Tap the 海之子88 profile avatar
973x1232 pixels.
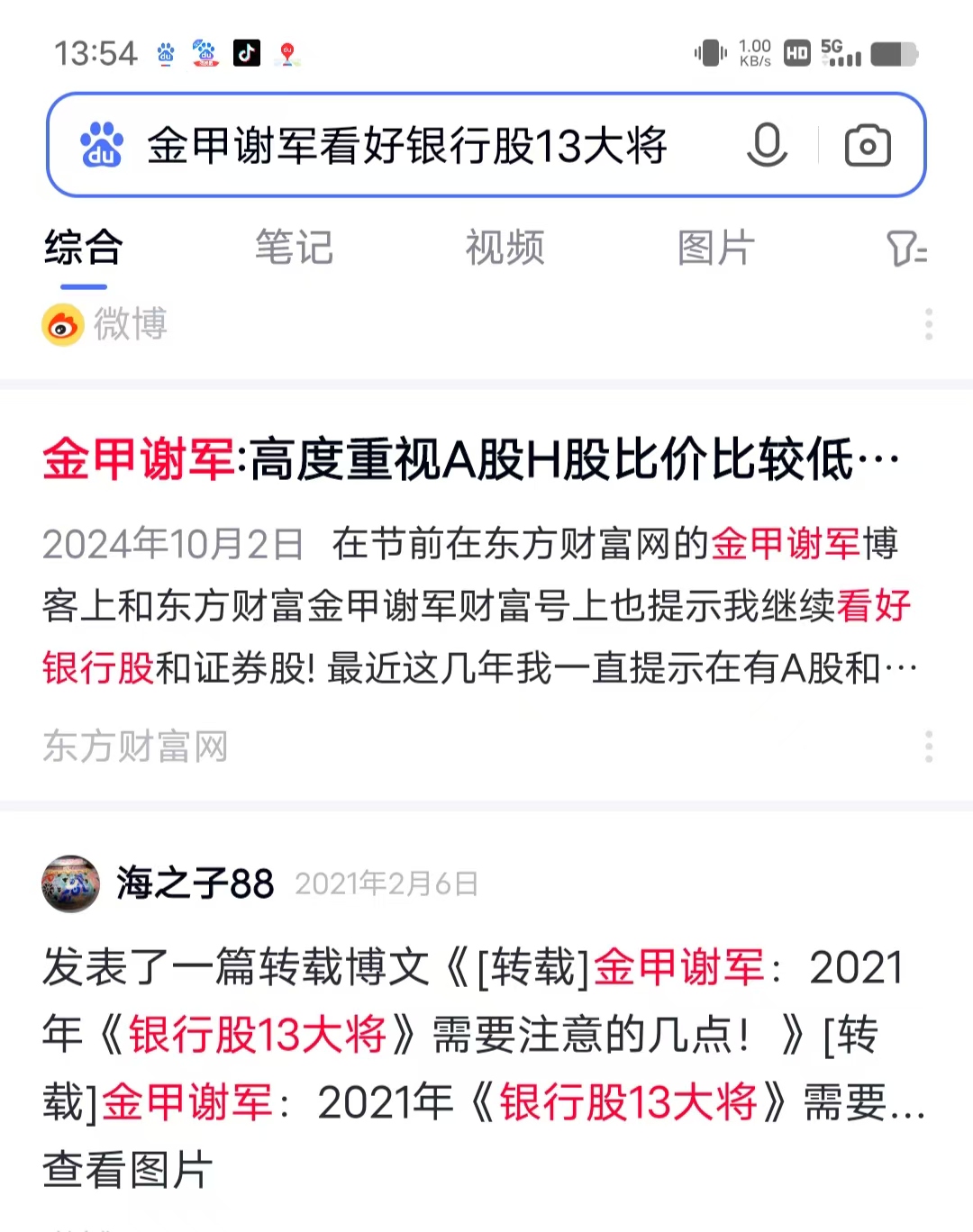point(71,884)
